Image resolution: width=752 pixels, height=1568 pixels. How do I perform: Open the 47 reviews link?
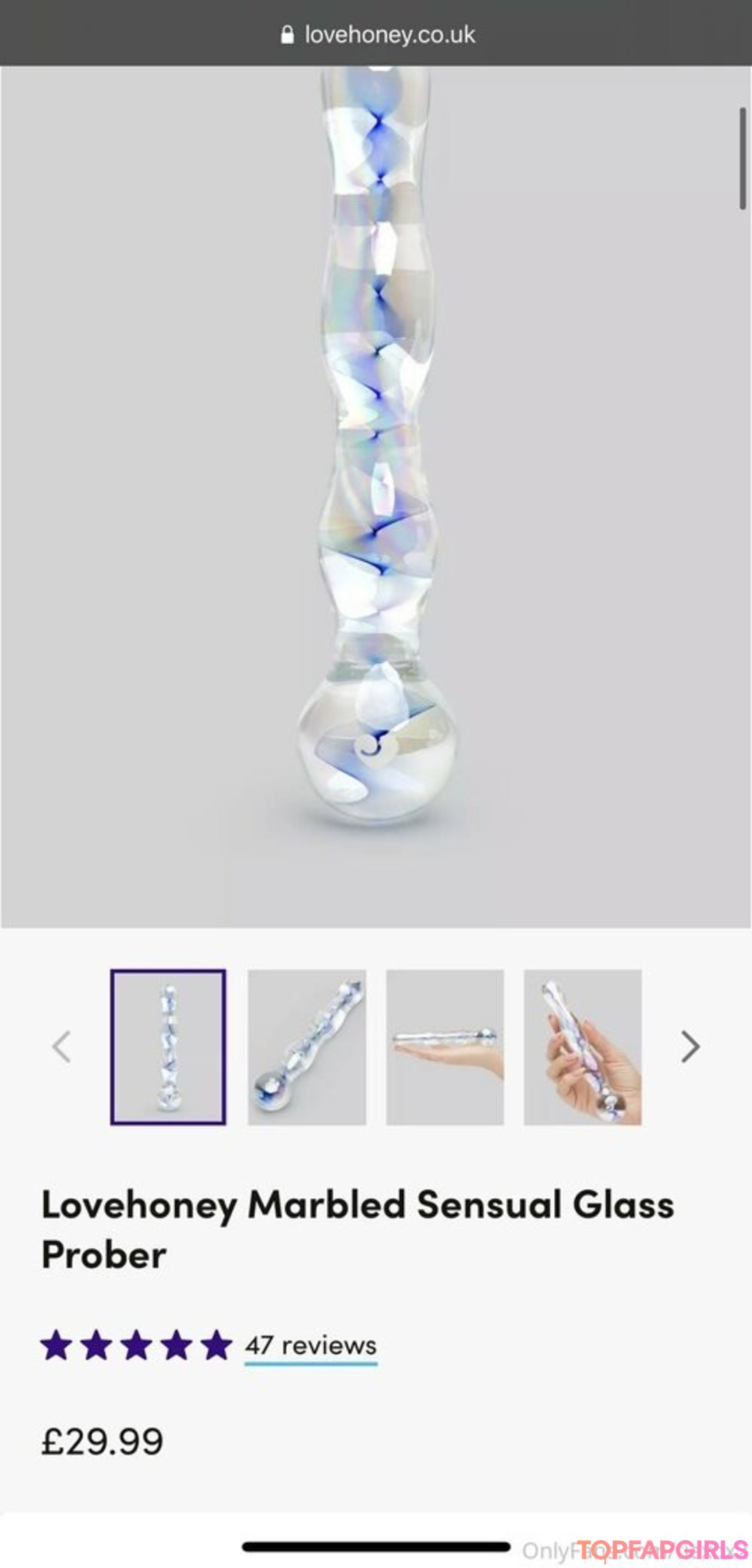pos(311,1345)
